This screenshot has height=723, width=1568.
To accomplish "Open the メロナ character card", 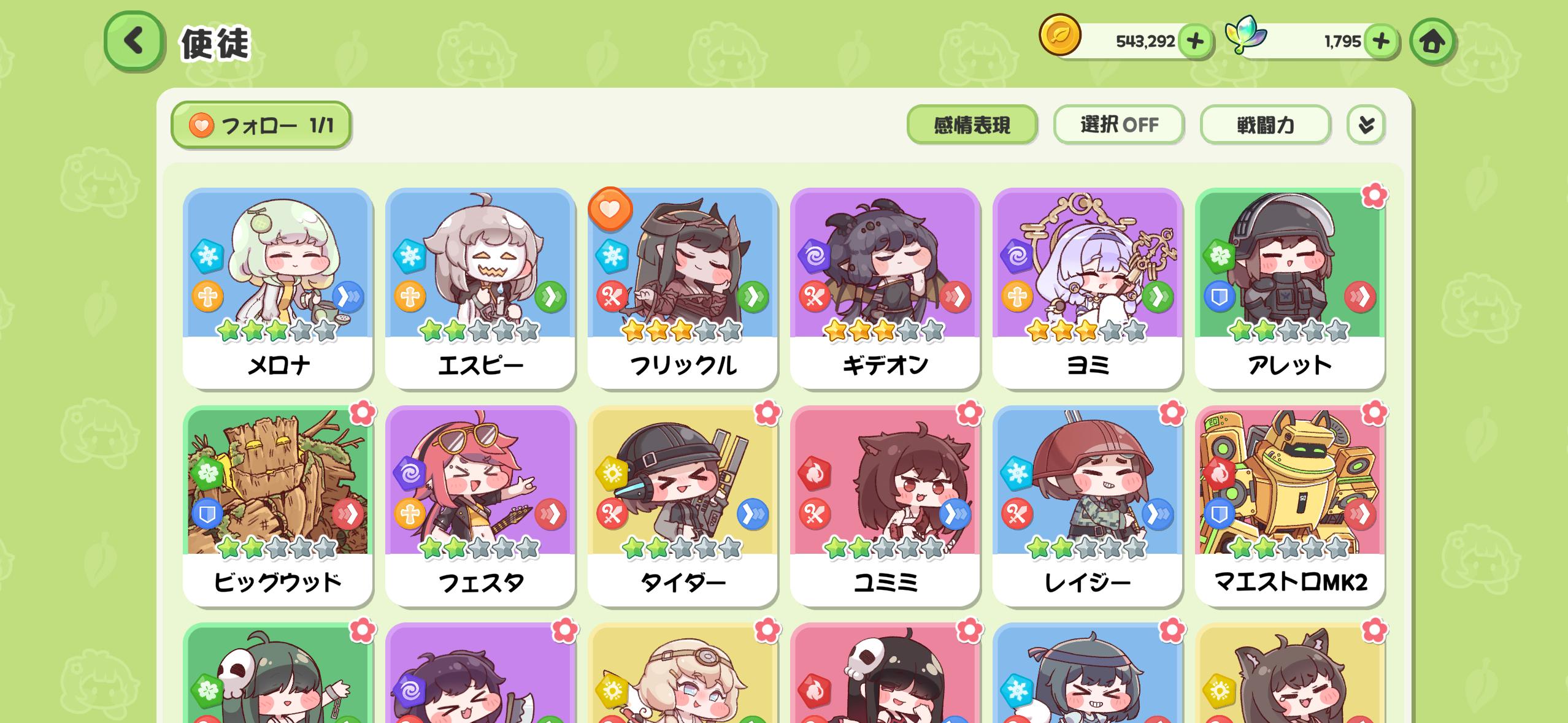I will [278, 288].
